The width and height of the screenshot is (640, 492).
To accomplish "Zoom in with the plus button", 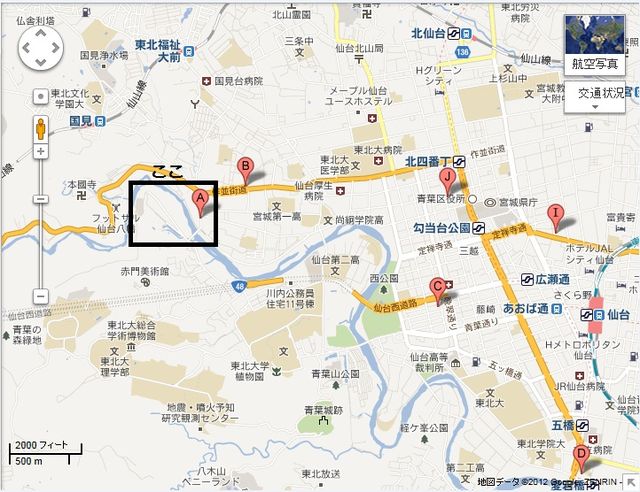I will 41,152.
